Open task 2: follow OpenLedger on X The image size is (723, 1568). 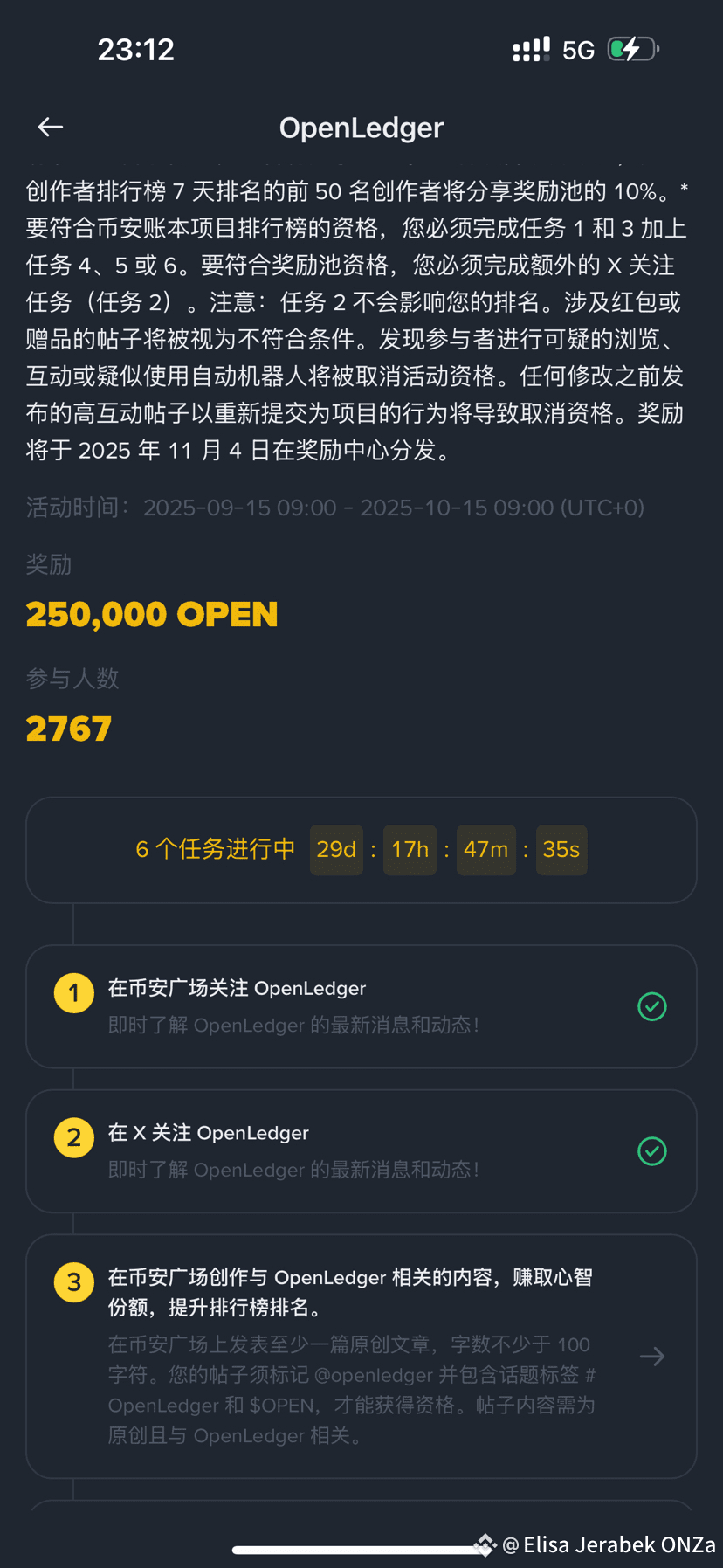pos(361,1150)
